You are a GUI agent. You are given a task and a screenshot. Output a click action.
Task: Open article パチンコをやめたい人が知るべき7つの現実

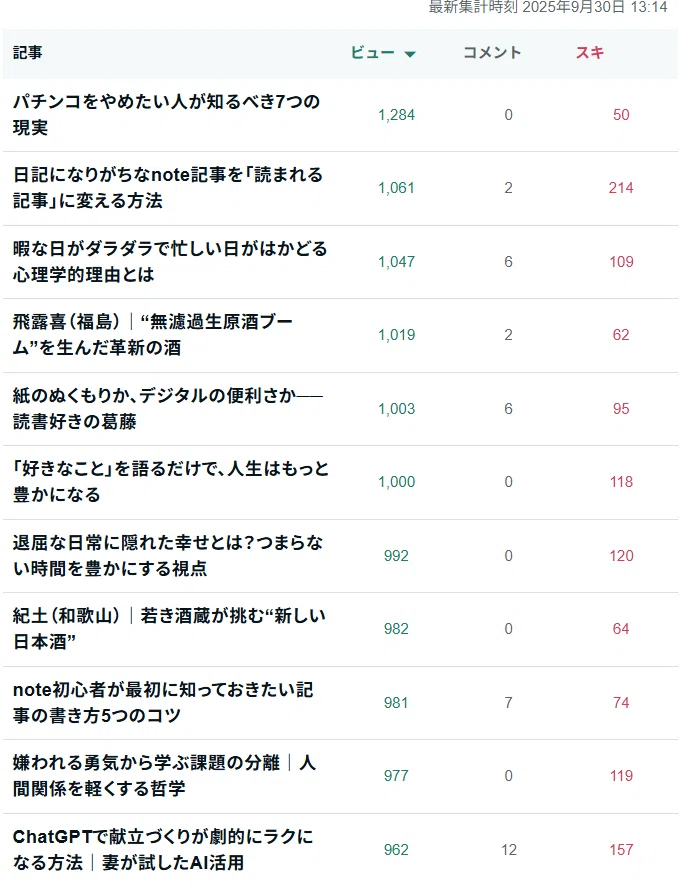click(166, 115)
